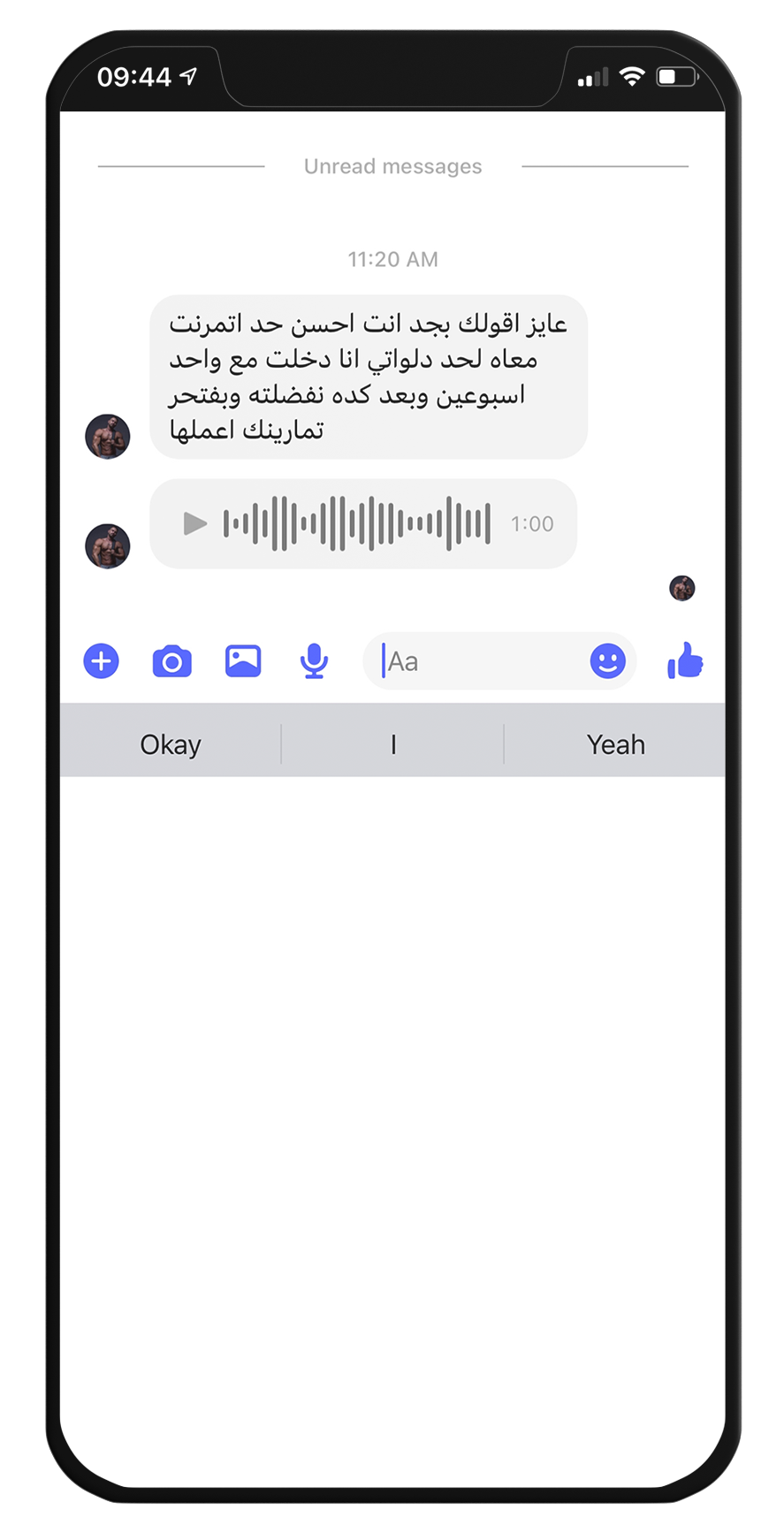The image size is (784, 1533).
Task: Open more options with the plus icon
Action: coord(102,661)
